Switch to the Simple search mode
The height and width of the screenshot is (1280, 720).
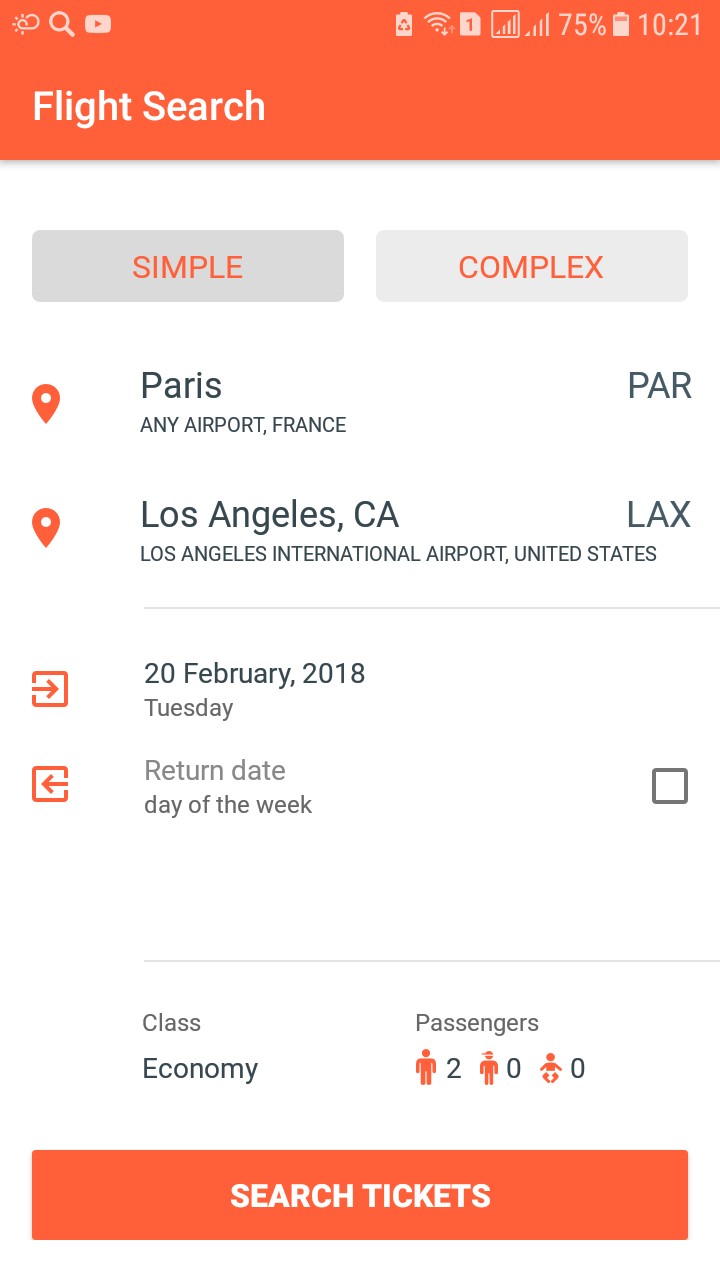click(188, 266)
